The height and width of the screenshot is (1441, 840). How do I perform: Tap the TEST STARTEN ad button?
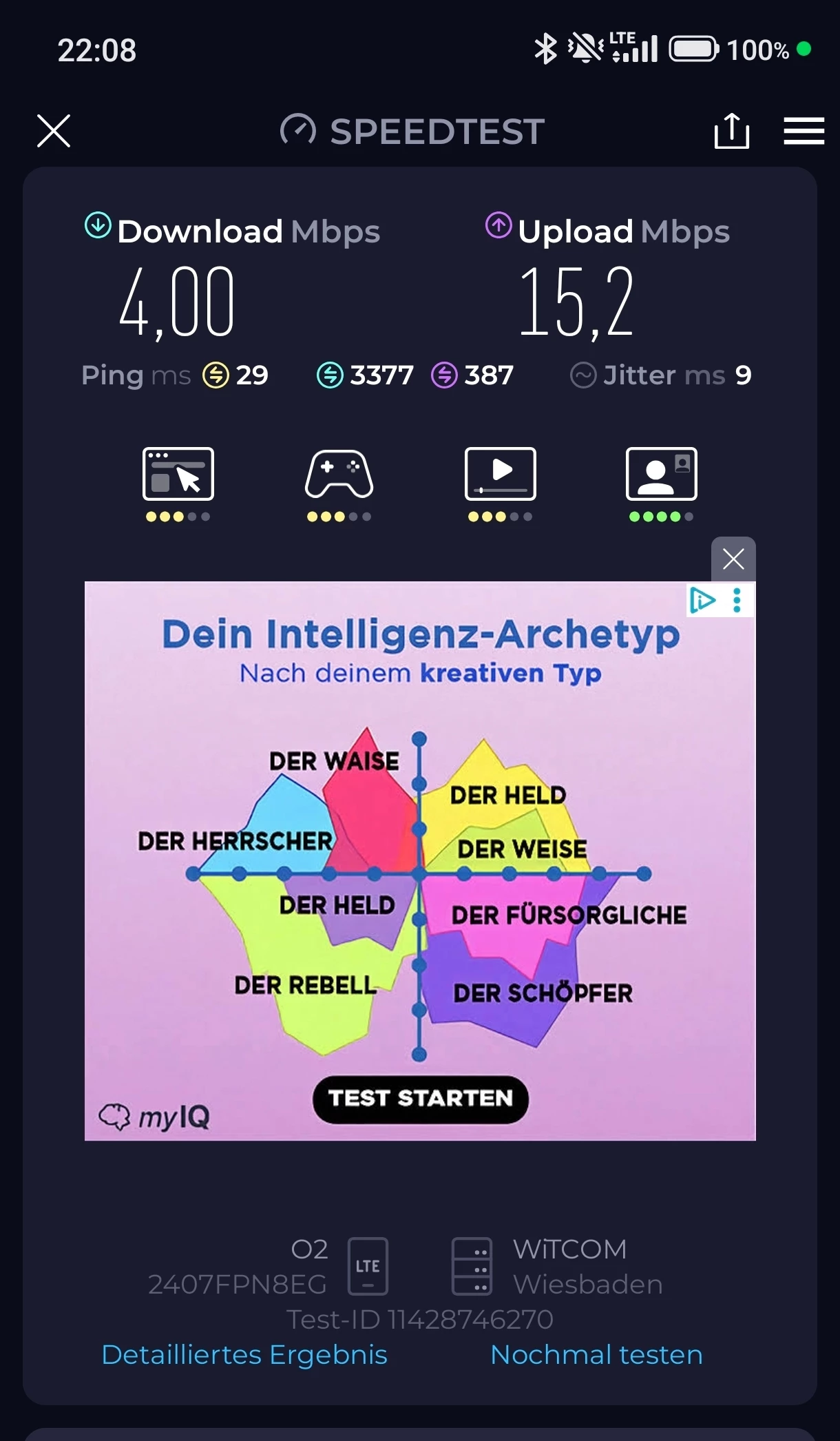421,1099
